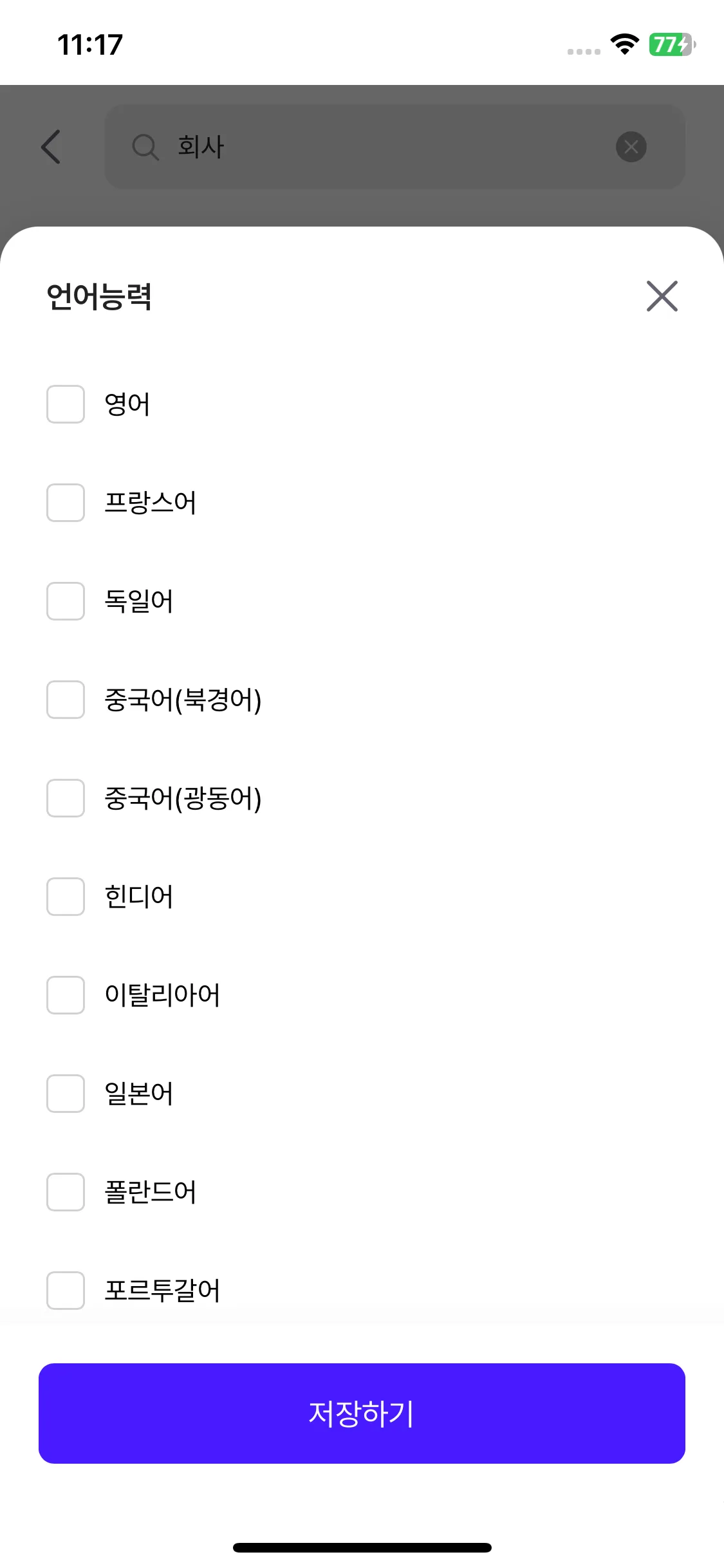Image resolution: width=724 pixels, height=1568 pixels.
Task: Mark 일본어 as selected
Action: pos(66,1094)
